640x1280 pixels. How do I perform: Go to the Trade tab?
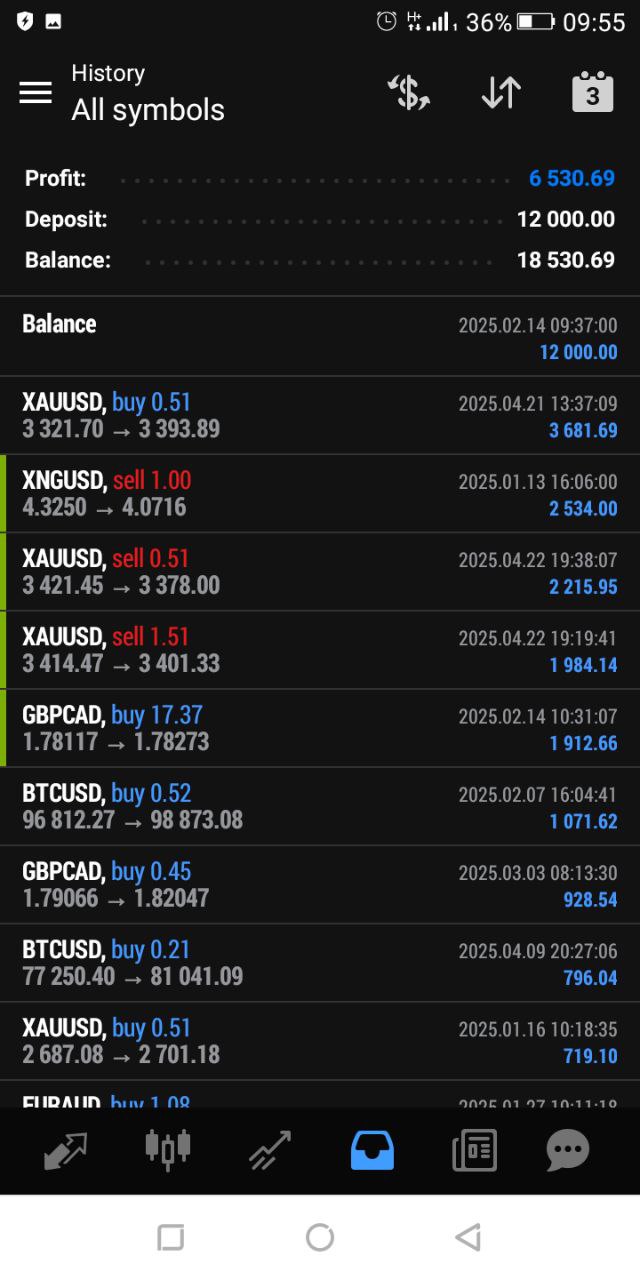pos(269,1150)
